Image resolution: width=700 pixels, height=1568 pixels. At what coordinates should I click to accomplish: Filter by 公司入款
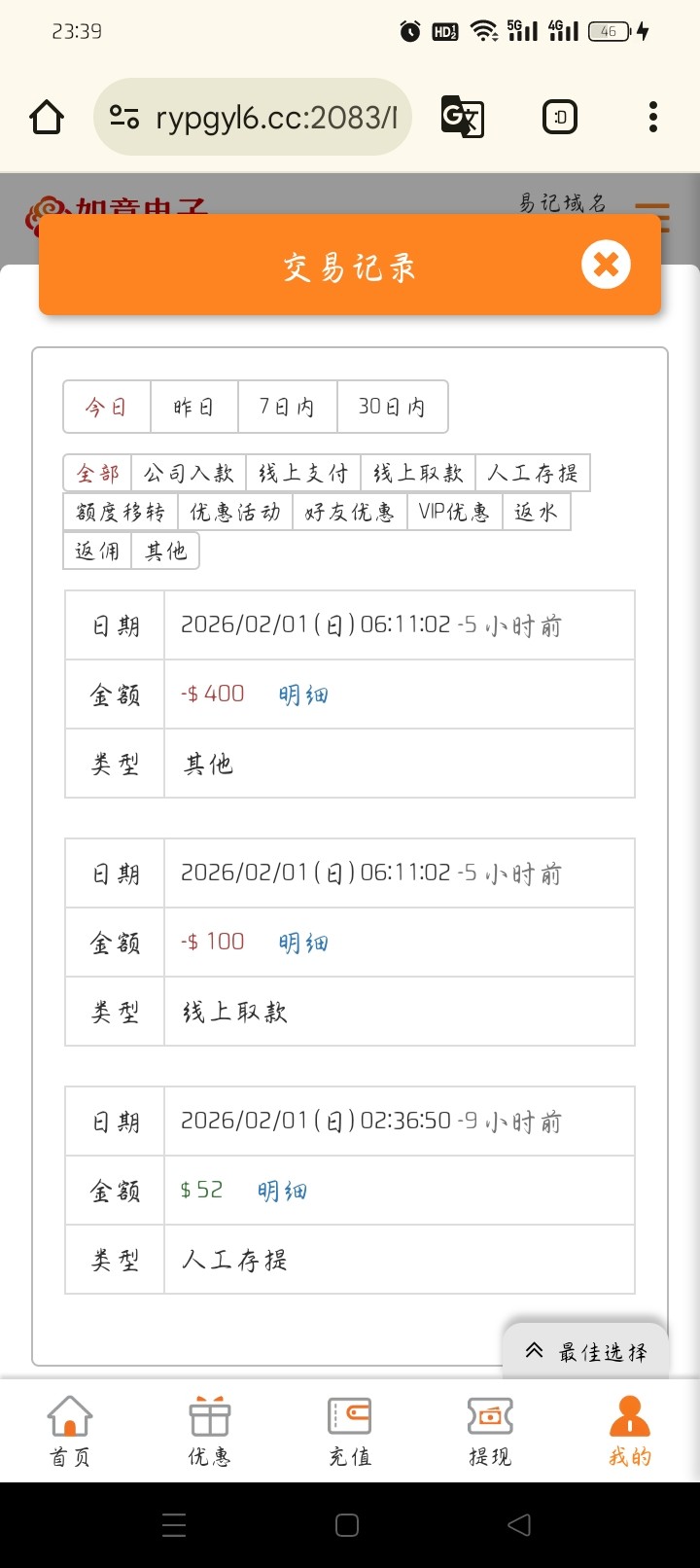[189, 474]
